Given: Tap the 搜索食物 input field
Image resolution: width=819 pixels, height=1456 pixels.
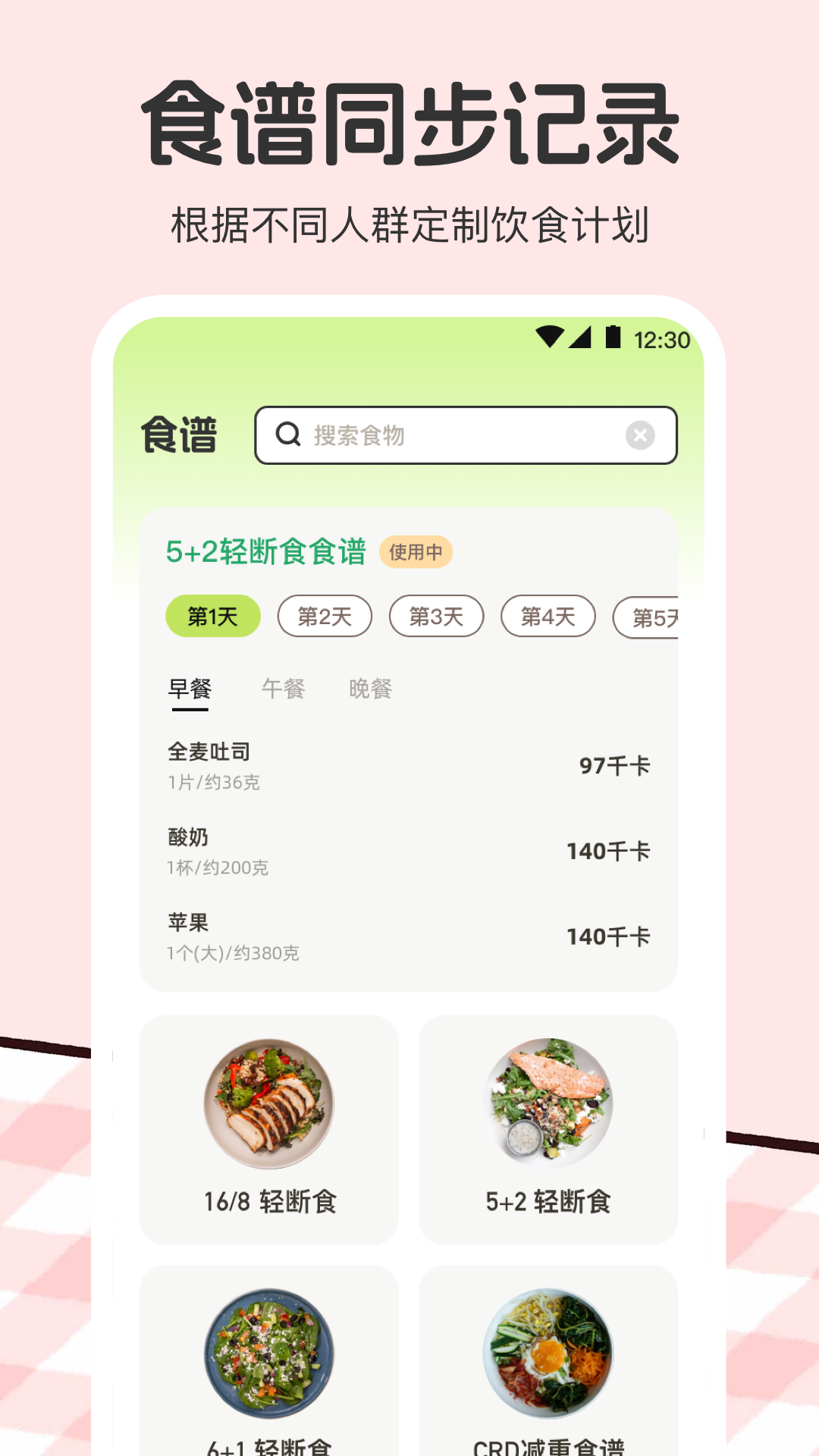Looking at the screenshot, I should [417, 435].
